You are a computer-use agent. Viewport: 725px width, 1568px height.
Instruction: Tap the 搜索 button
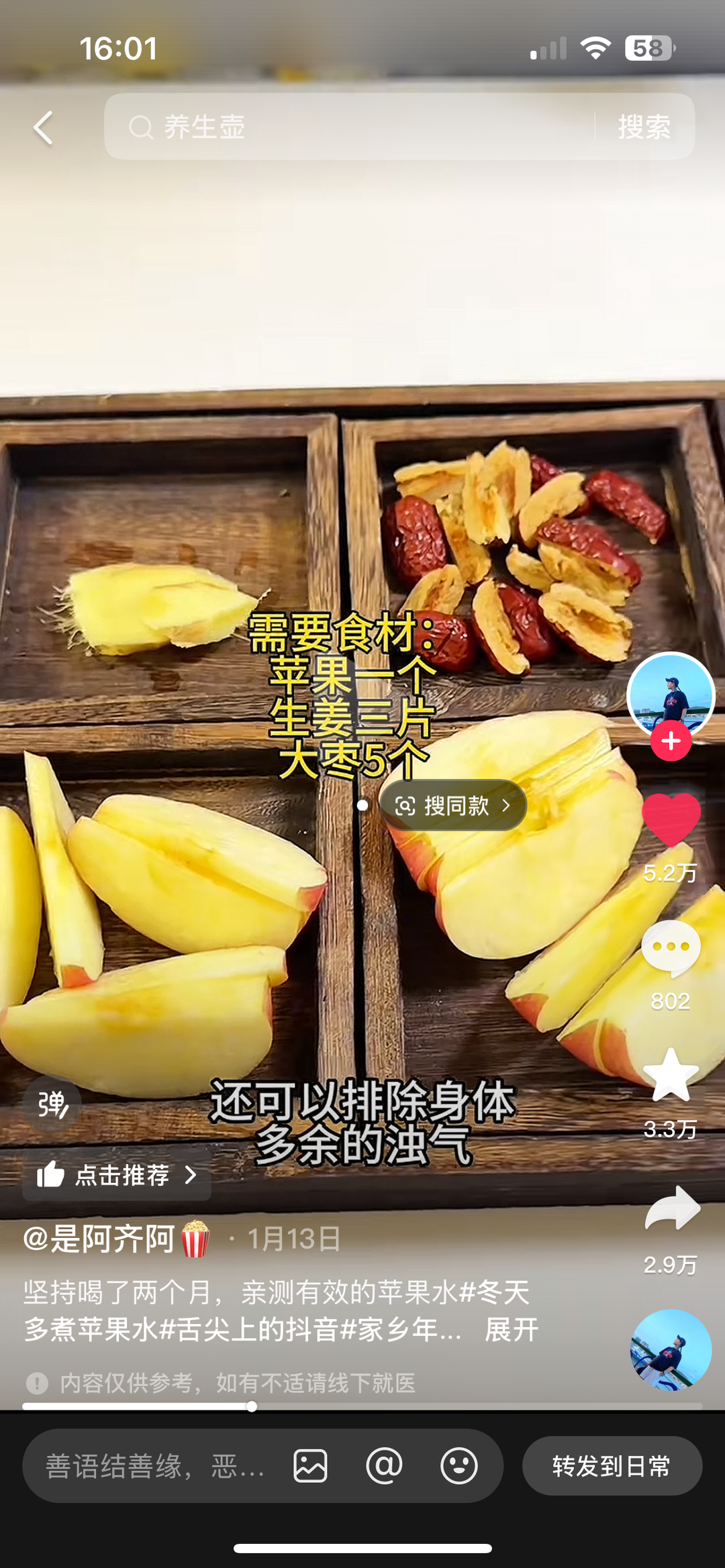(644, 127)
